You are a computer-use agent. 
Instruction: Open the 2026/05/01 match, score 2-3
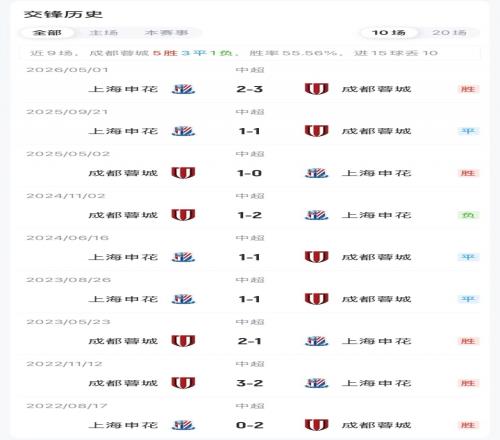coord(250,82)
